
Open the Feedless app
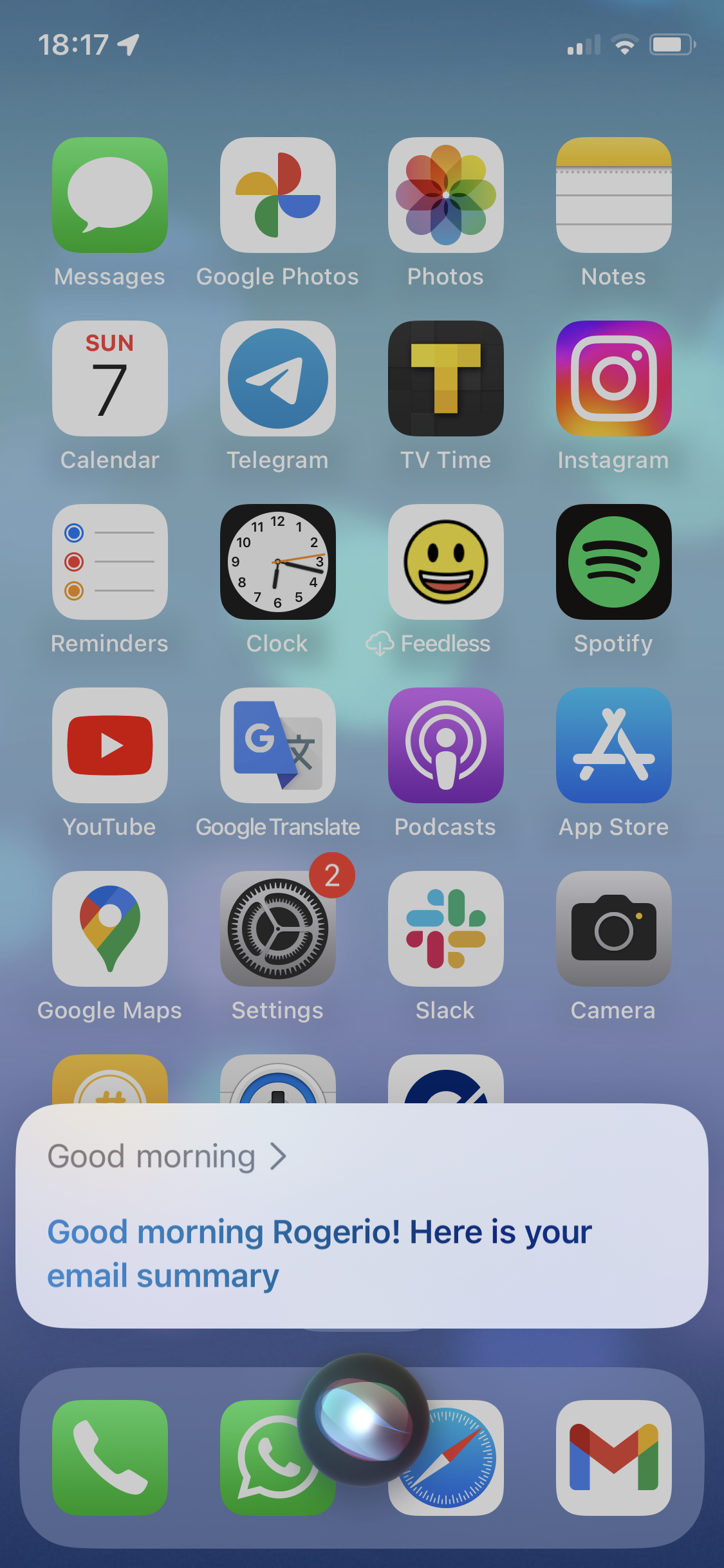point(445,561)
